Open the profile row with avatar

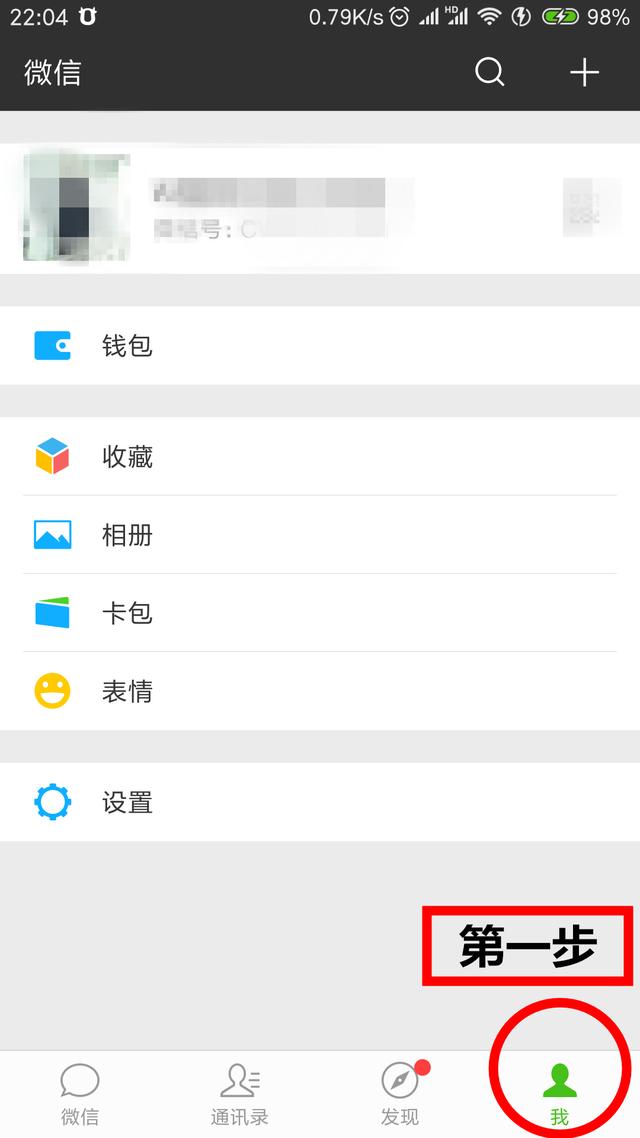320,208
